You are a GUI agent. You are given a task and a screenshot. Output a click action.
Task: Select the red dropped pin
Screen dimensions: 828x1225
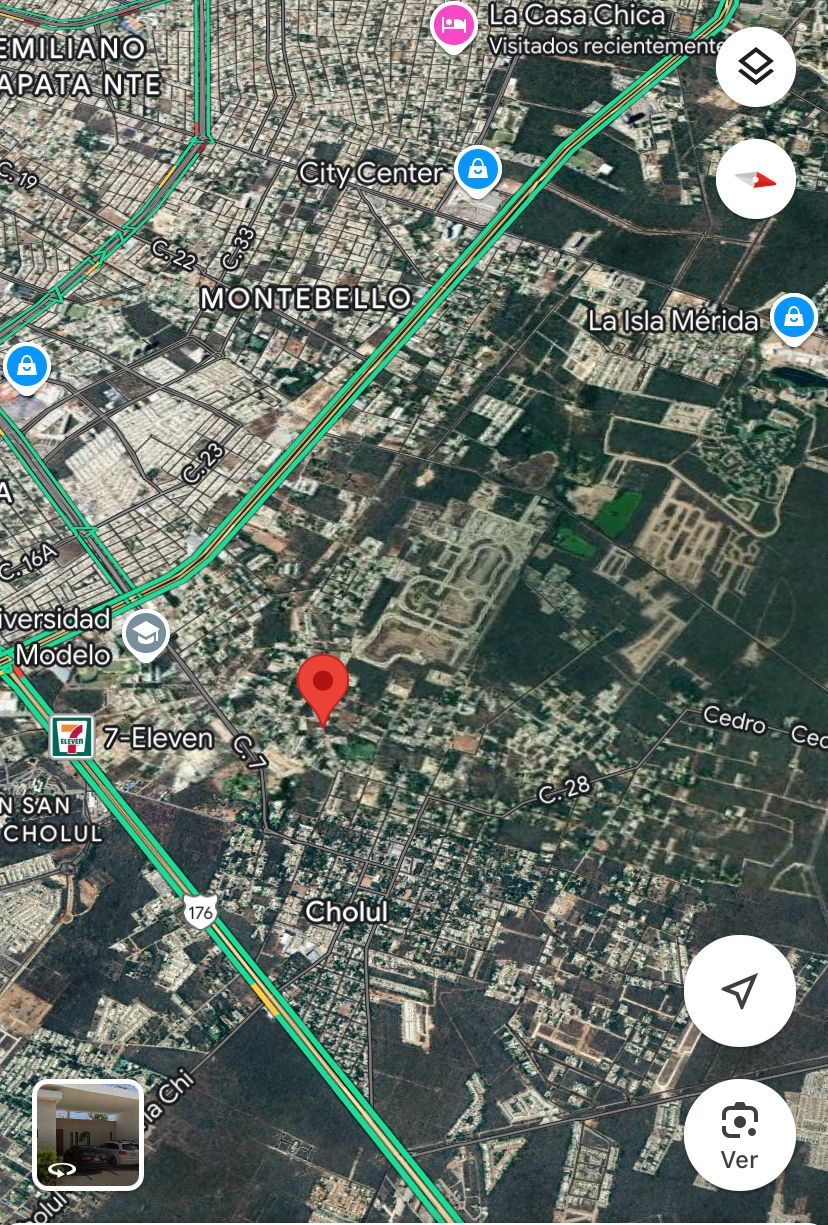pos(323,685)
